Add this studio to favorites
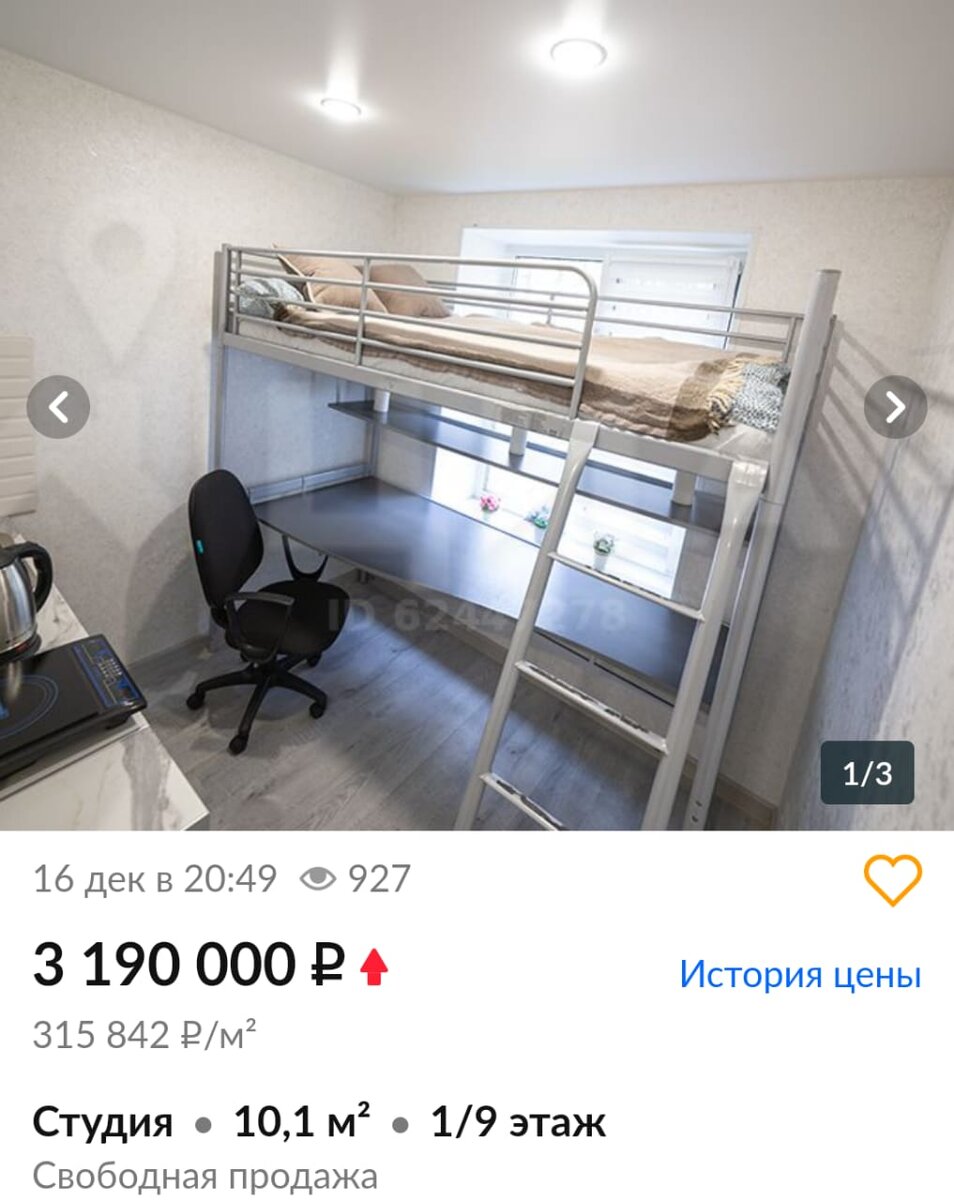This screenshot has width=954, height=1200. [892, 880]
